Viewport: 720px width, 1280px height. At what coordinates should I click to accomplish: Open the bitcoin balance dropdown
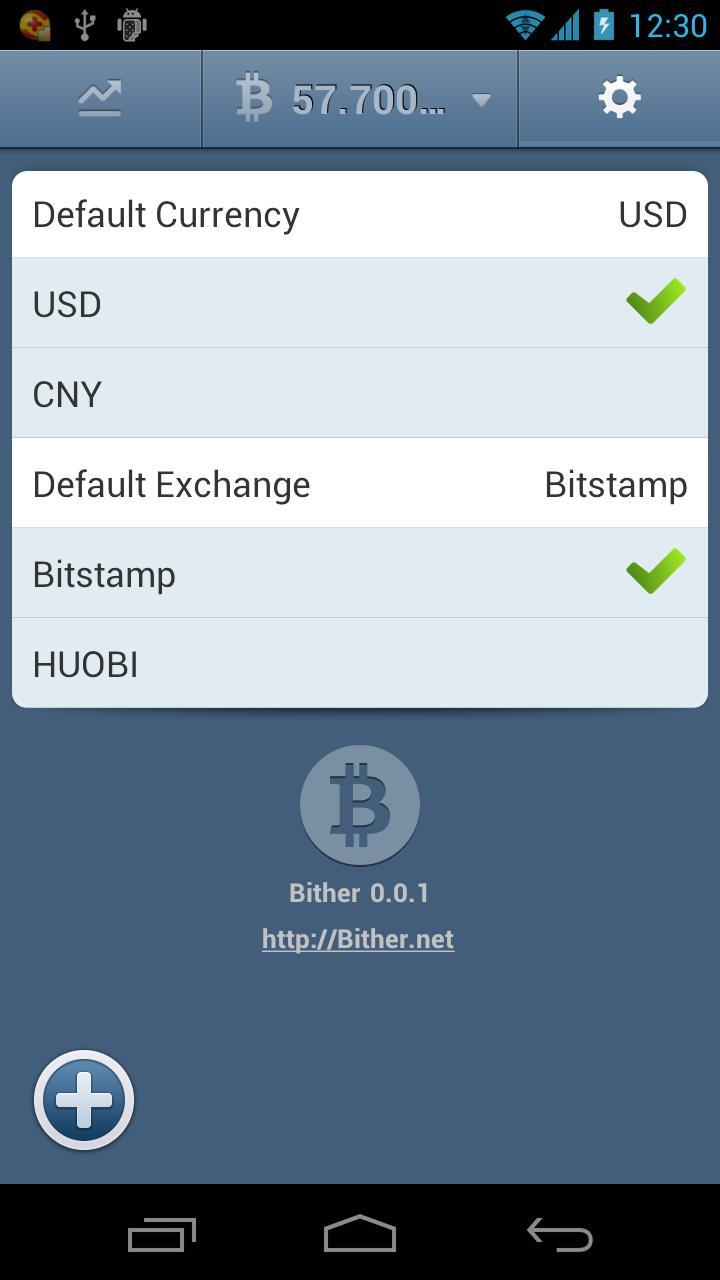click(360, 98)
